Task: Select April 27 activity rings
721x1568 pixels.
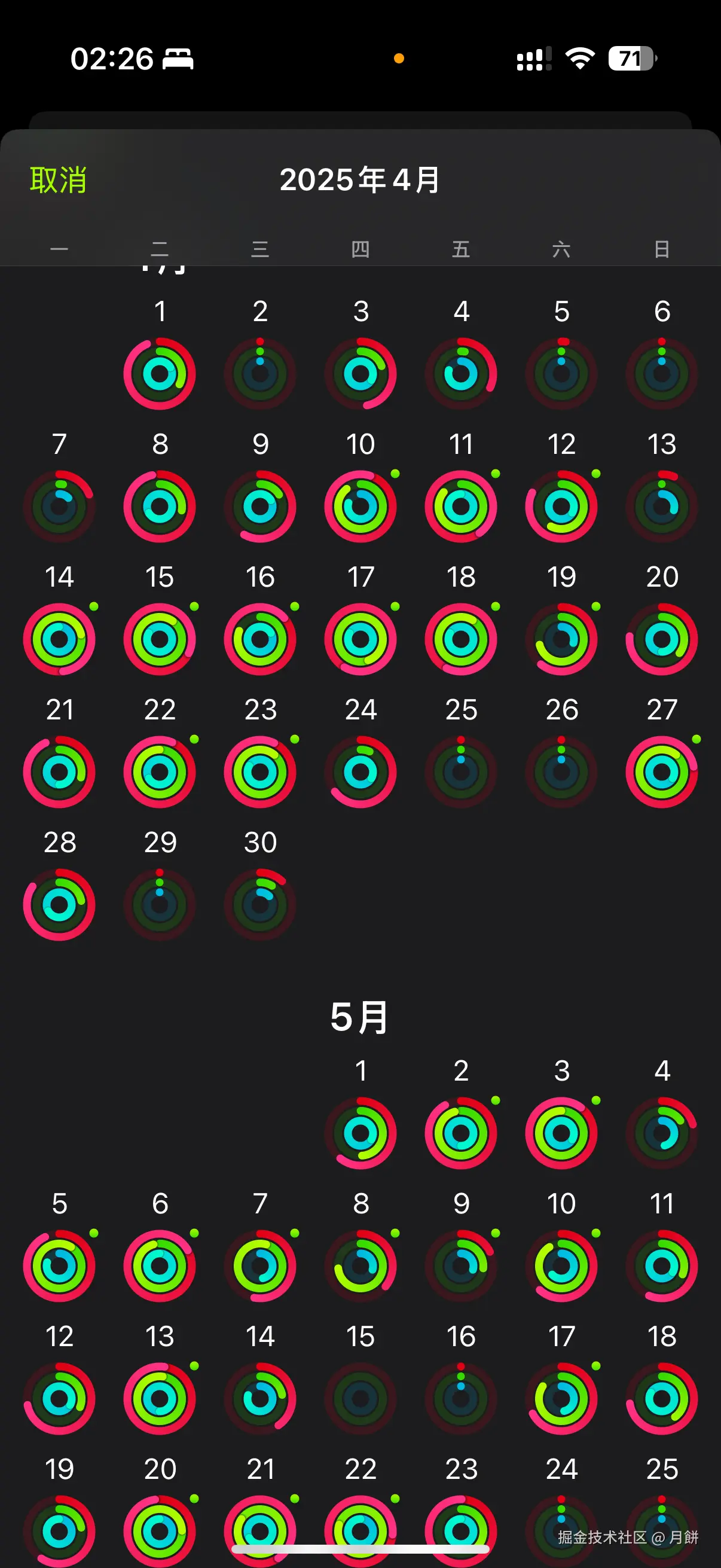Action: pos(661,772)
